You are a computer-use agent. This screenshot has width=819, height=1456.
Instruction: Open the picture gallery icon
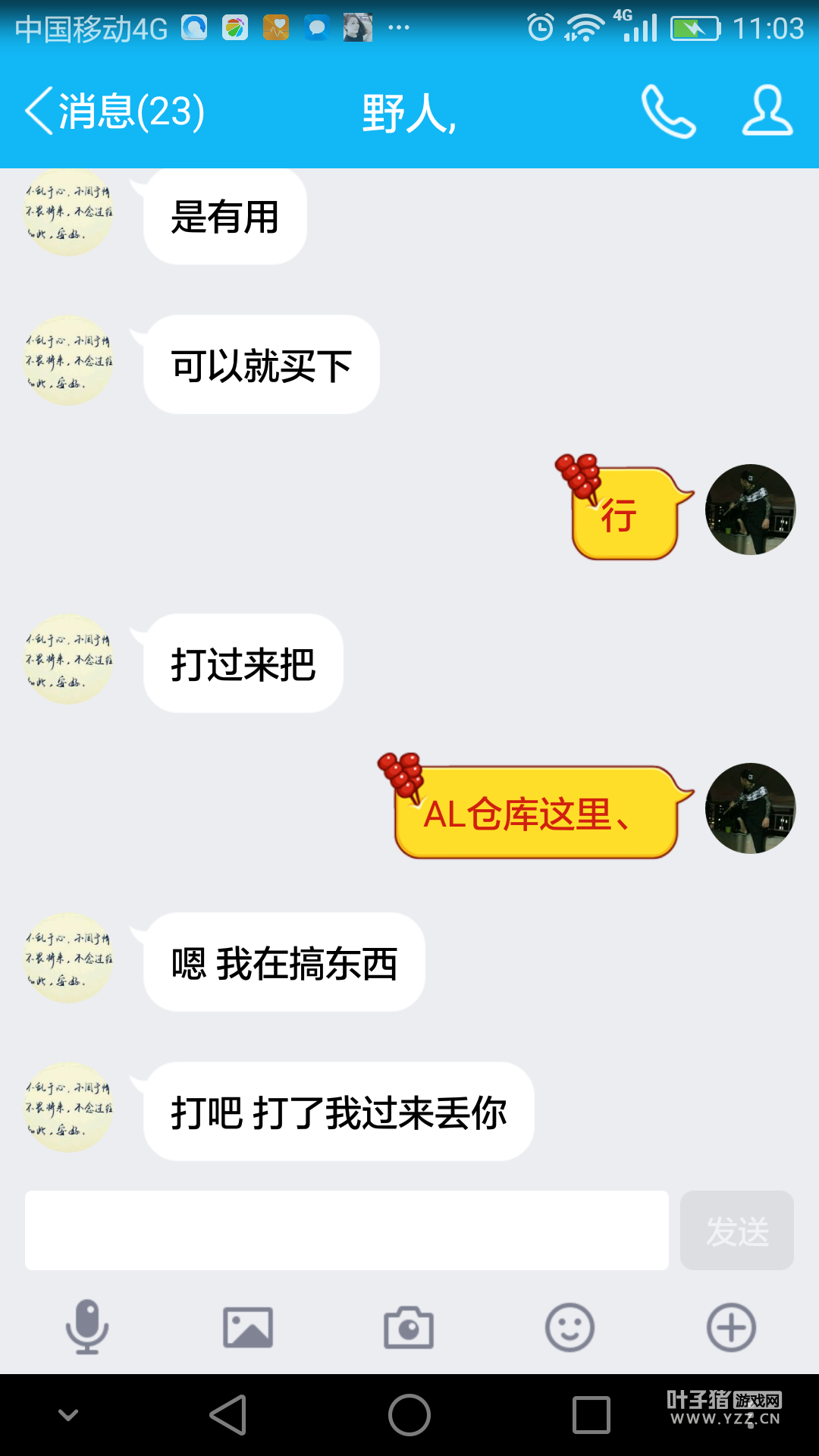coord(248,1327)
